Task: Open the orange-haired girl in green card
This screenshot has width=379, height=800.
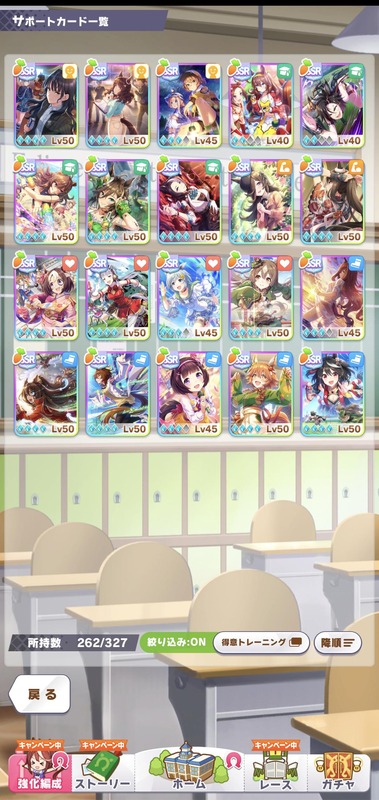Action: 260,393
